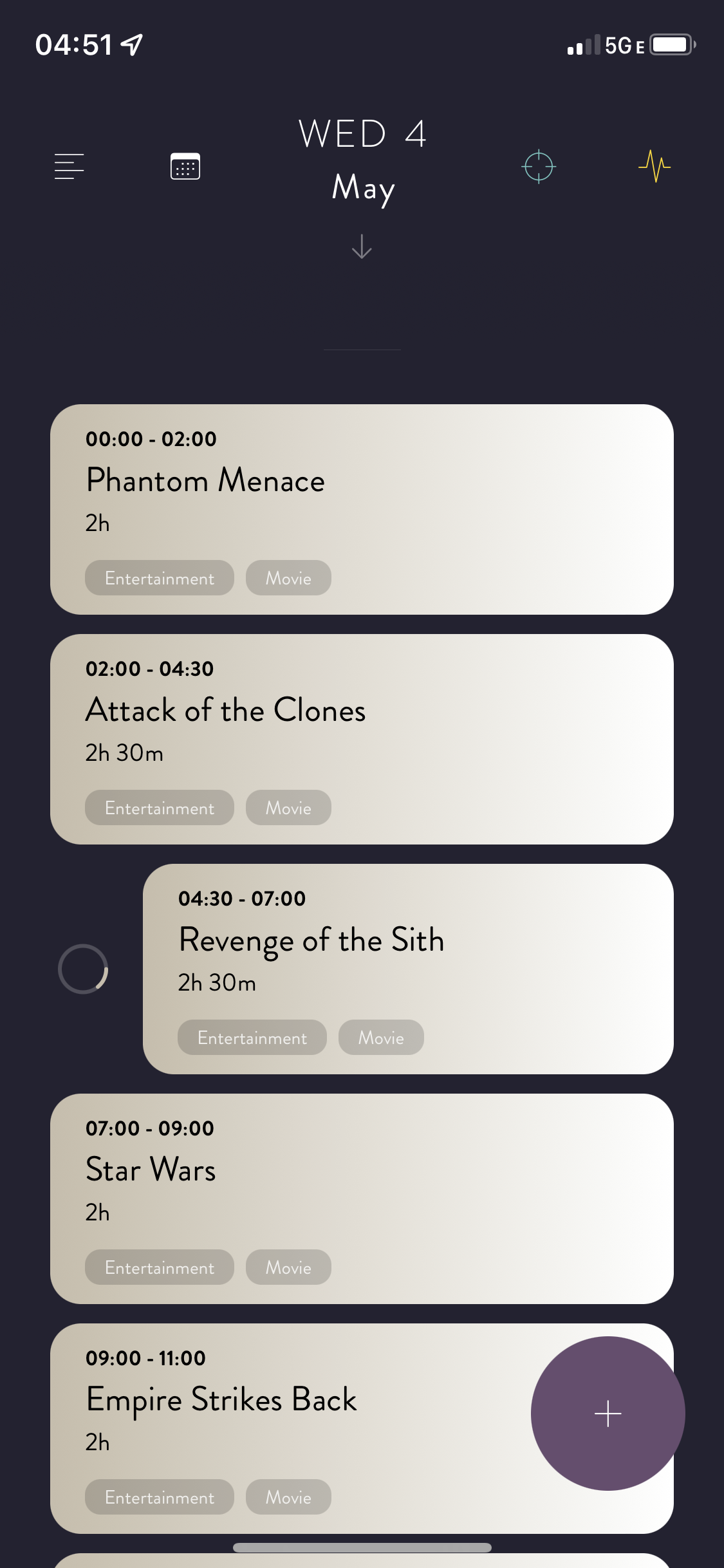
Task: Open the Star Wars event card
Action: tap(362, 1199)
